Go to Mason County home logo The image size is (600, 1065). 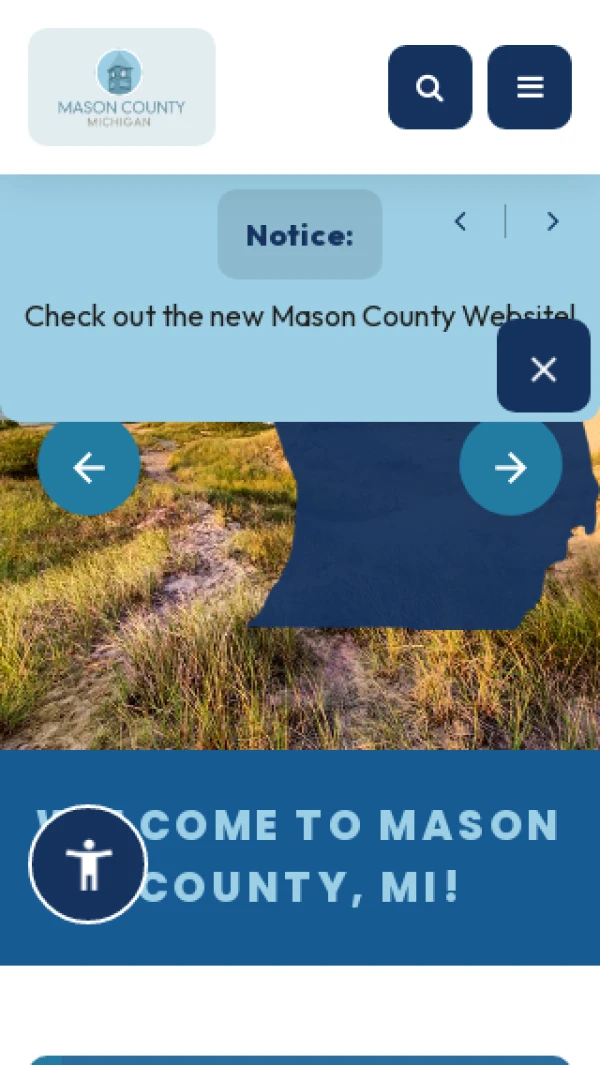coord(122,87)
